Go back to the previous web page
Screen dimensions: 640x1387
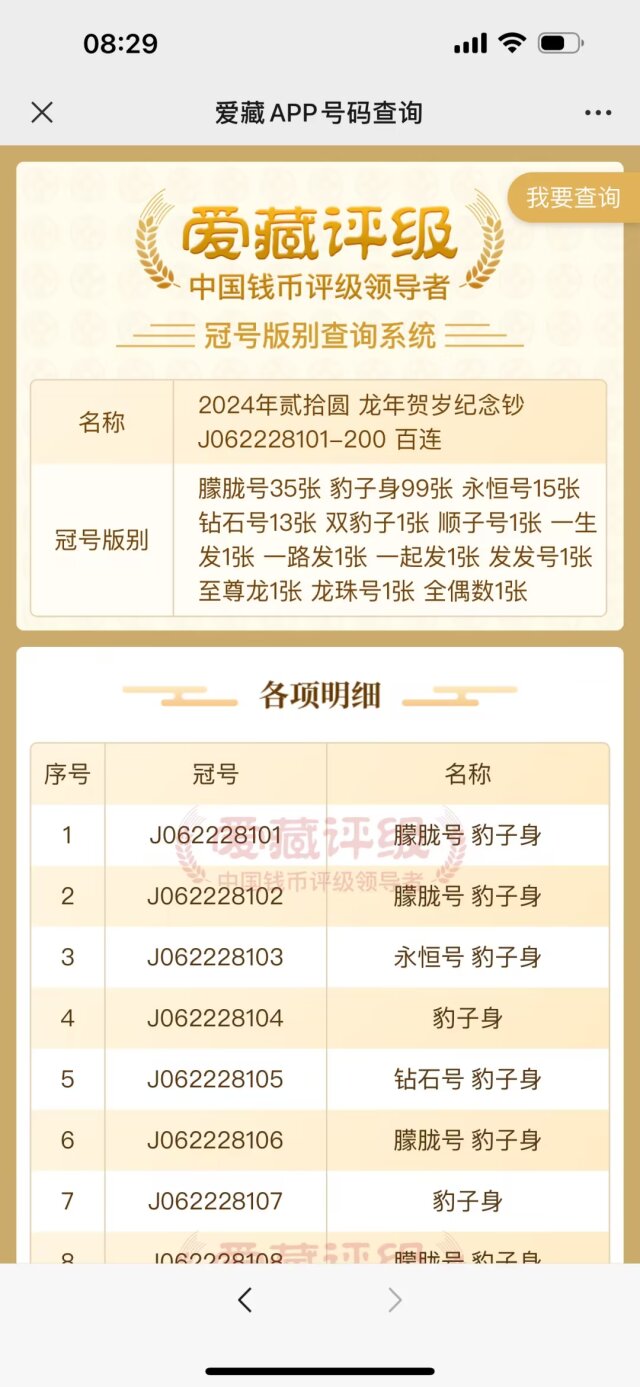pyautogui.click(x=245, y=1300)
